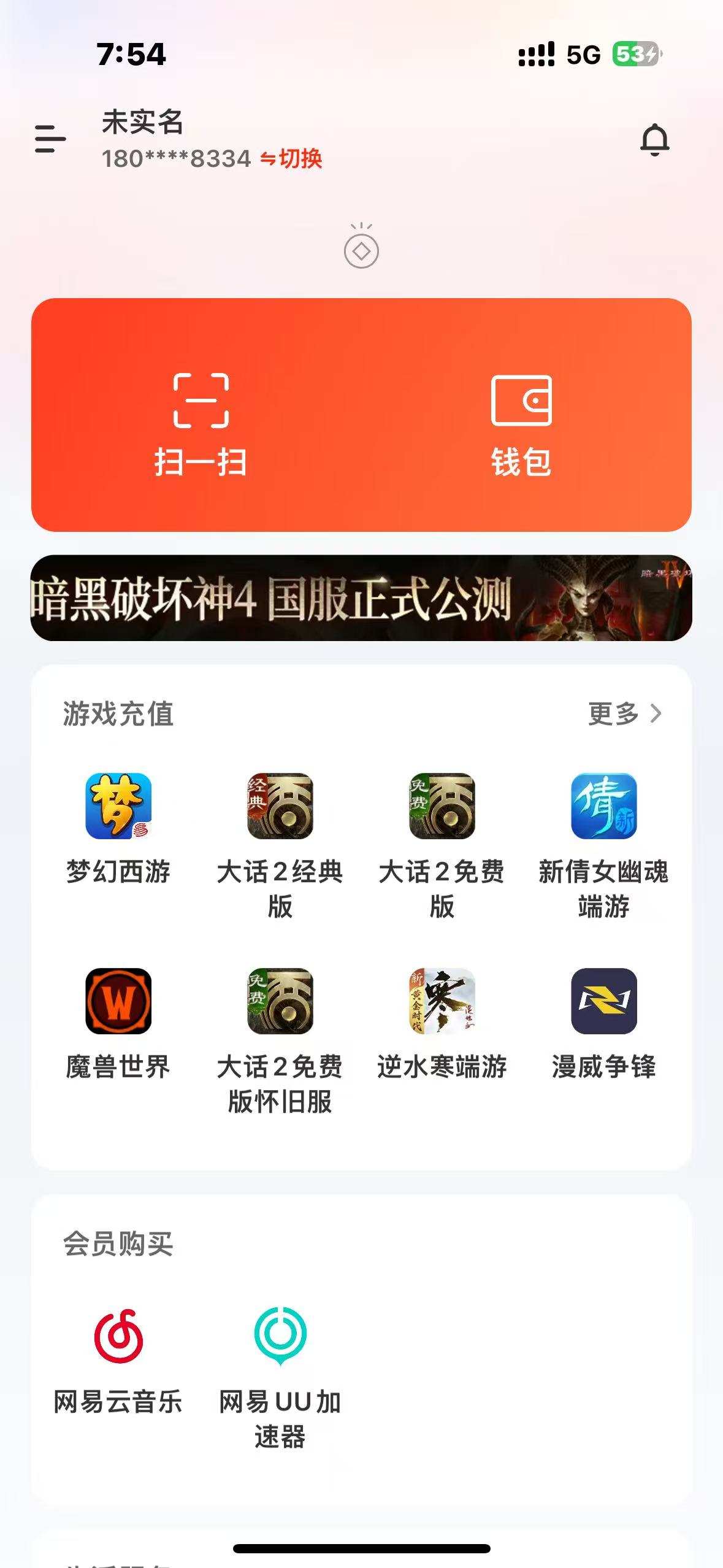Screen dimensions: 723x1568
Task: Select the 大话2经典版 game icon
Action: pos(281,810)
